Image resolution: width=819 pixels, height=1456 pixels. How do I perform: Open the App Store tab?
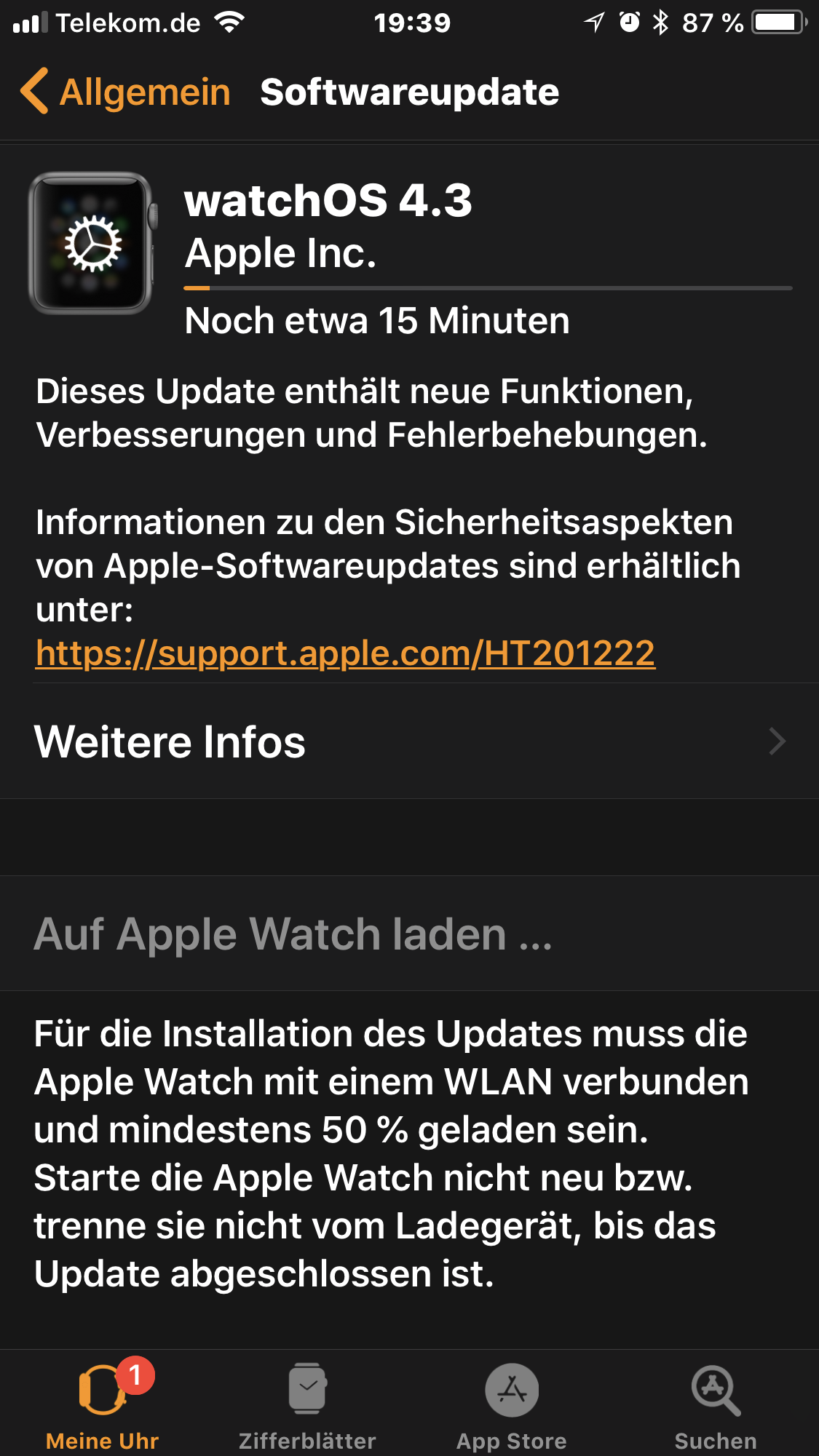pos(512,1405)
